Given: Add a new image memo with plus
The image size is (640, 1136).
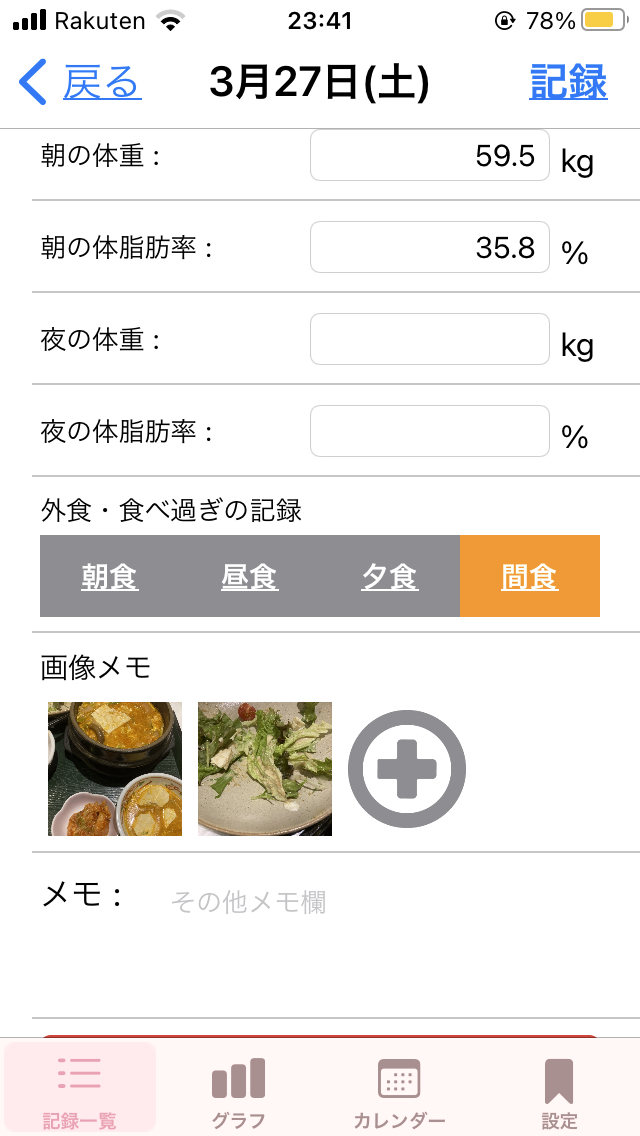Looking at the screenshot, I should coord(407,769).
